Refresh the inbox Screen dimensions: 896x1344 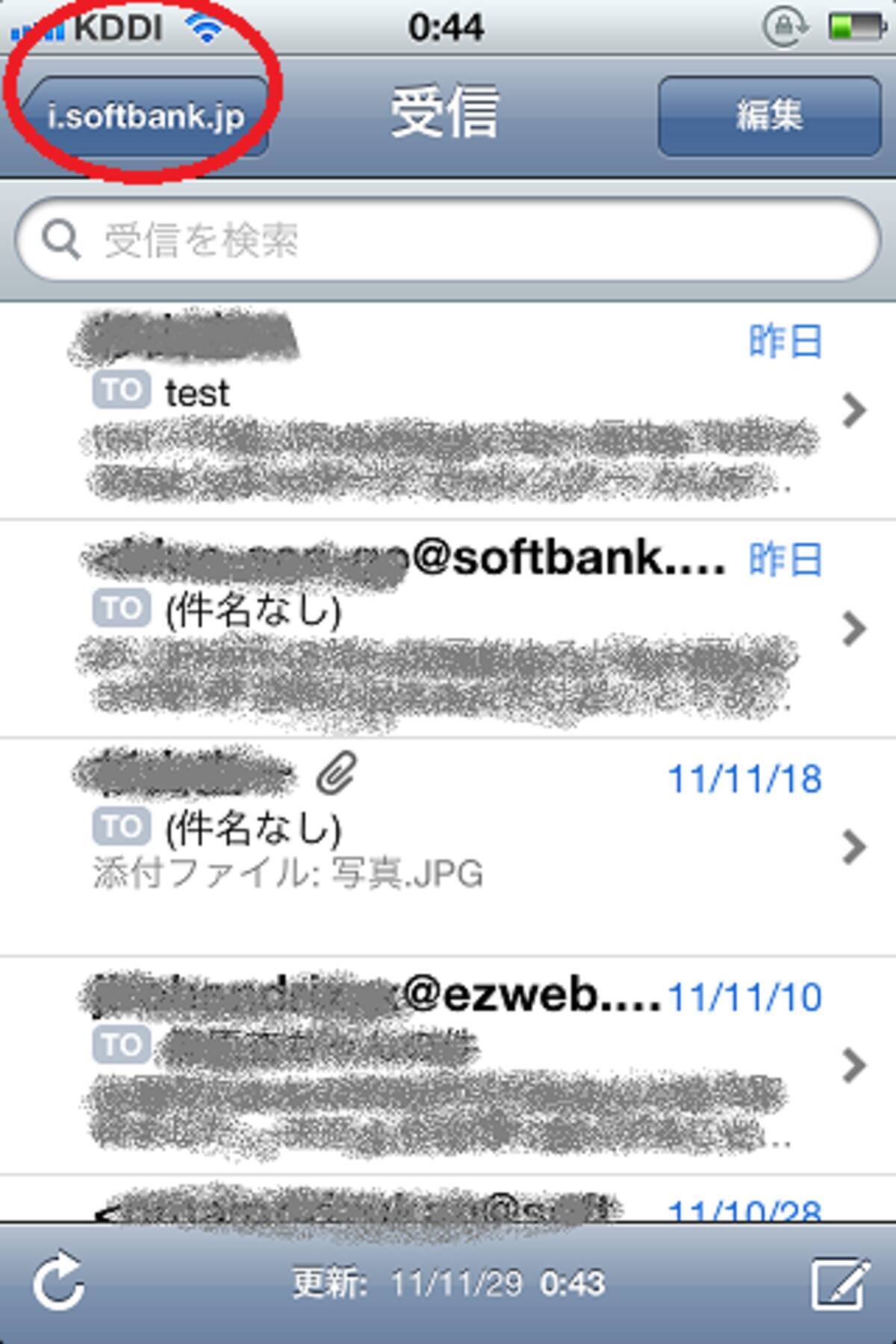[x=58, y=1283]
